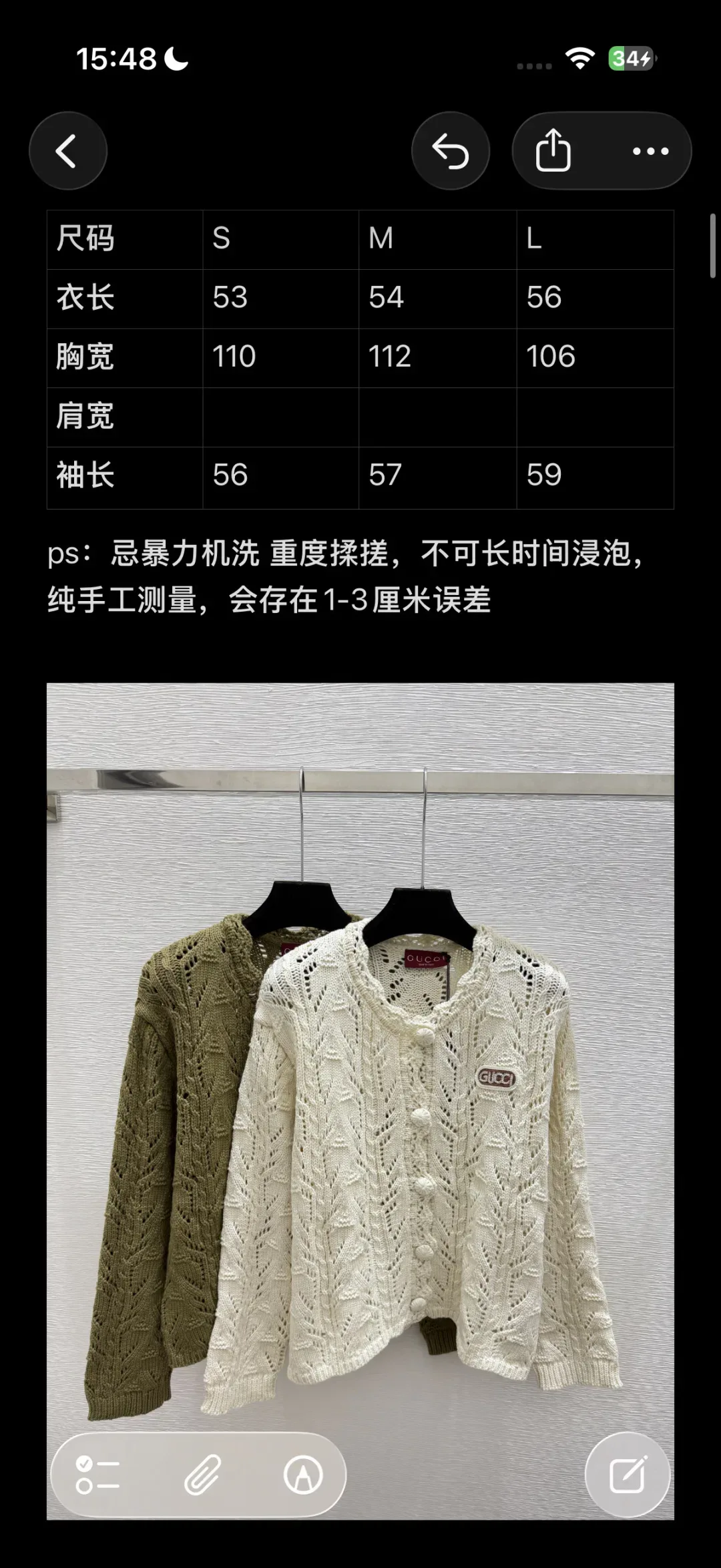Go back to the notes list

pos(68,151)
